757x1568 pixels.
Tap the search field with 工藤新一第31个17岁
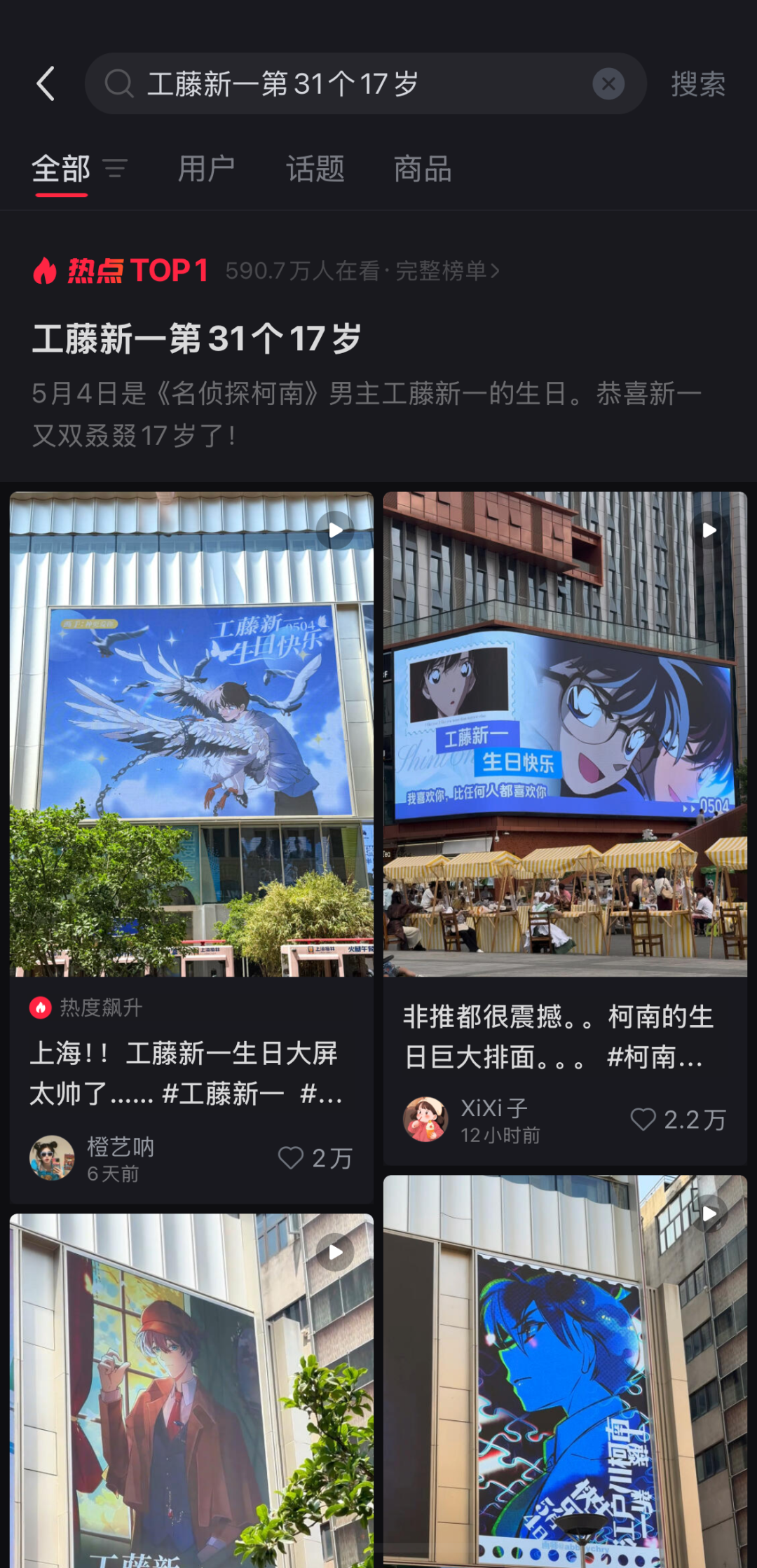point(350,84)
